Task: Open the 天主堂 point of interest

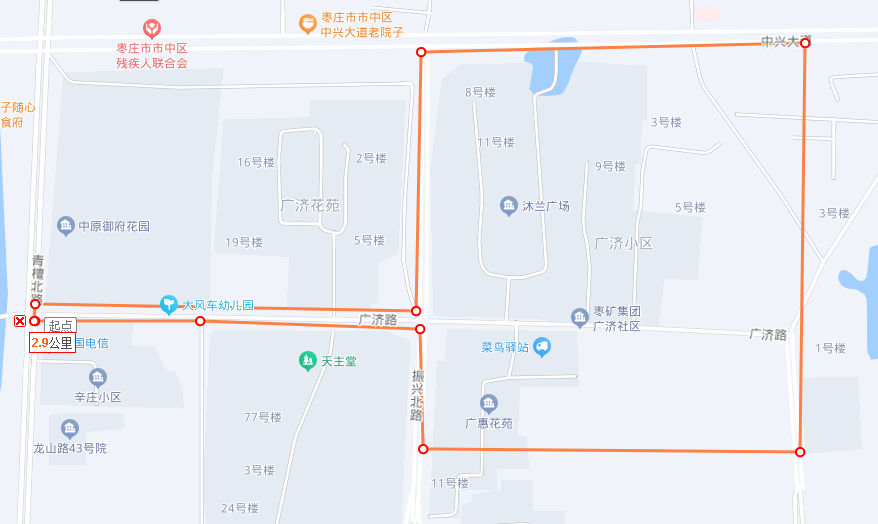Action: click(x=308, y=360)
